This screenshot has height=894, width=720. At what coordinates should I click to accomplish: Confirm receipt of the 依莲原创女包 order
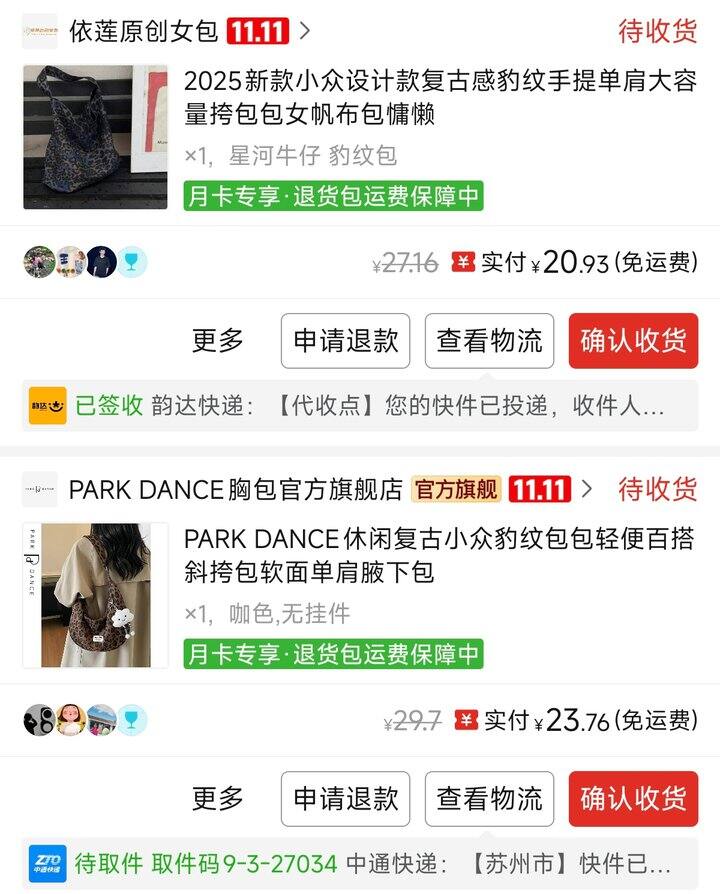(x=633, y=341)
